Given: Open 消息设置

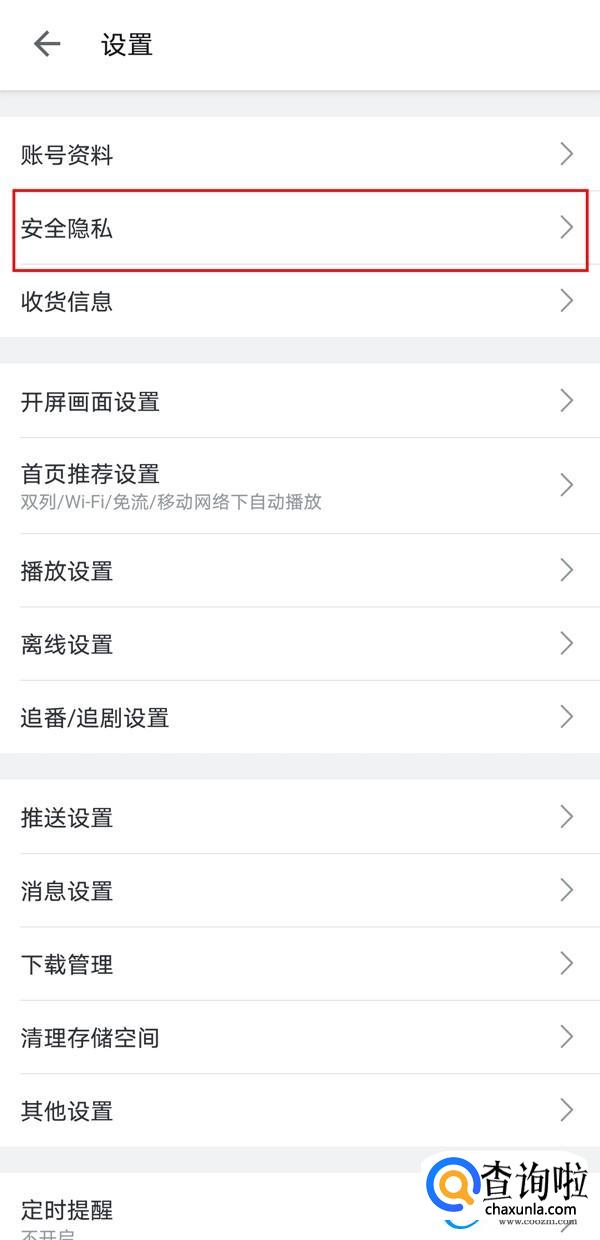Looking at the screenshot, I should pos(300,890).
